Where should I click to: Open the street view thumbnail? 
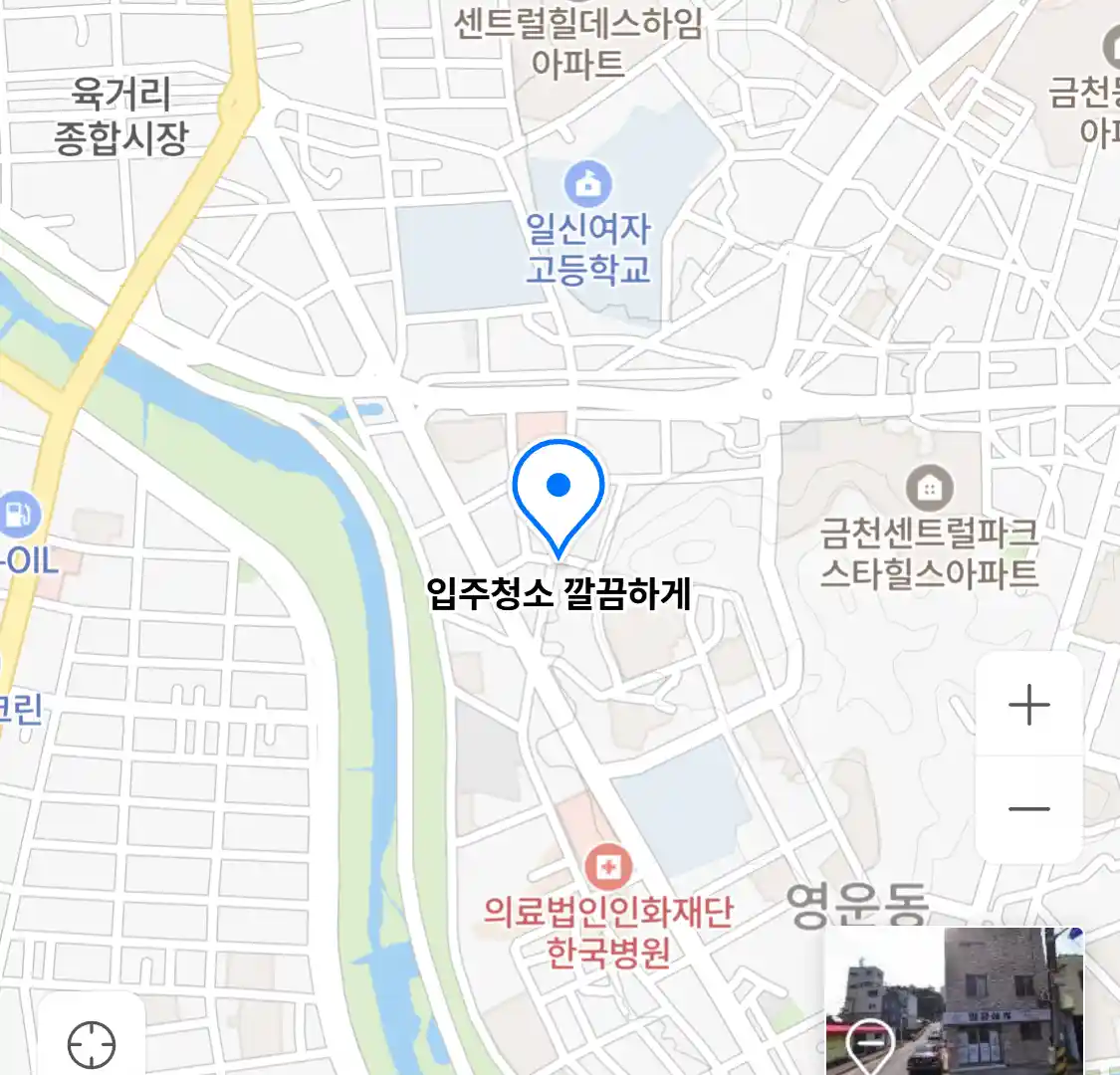click(x=954, y=1001)
